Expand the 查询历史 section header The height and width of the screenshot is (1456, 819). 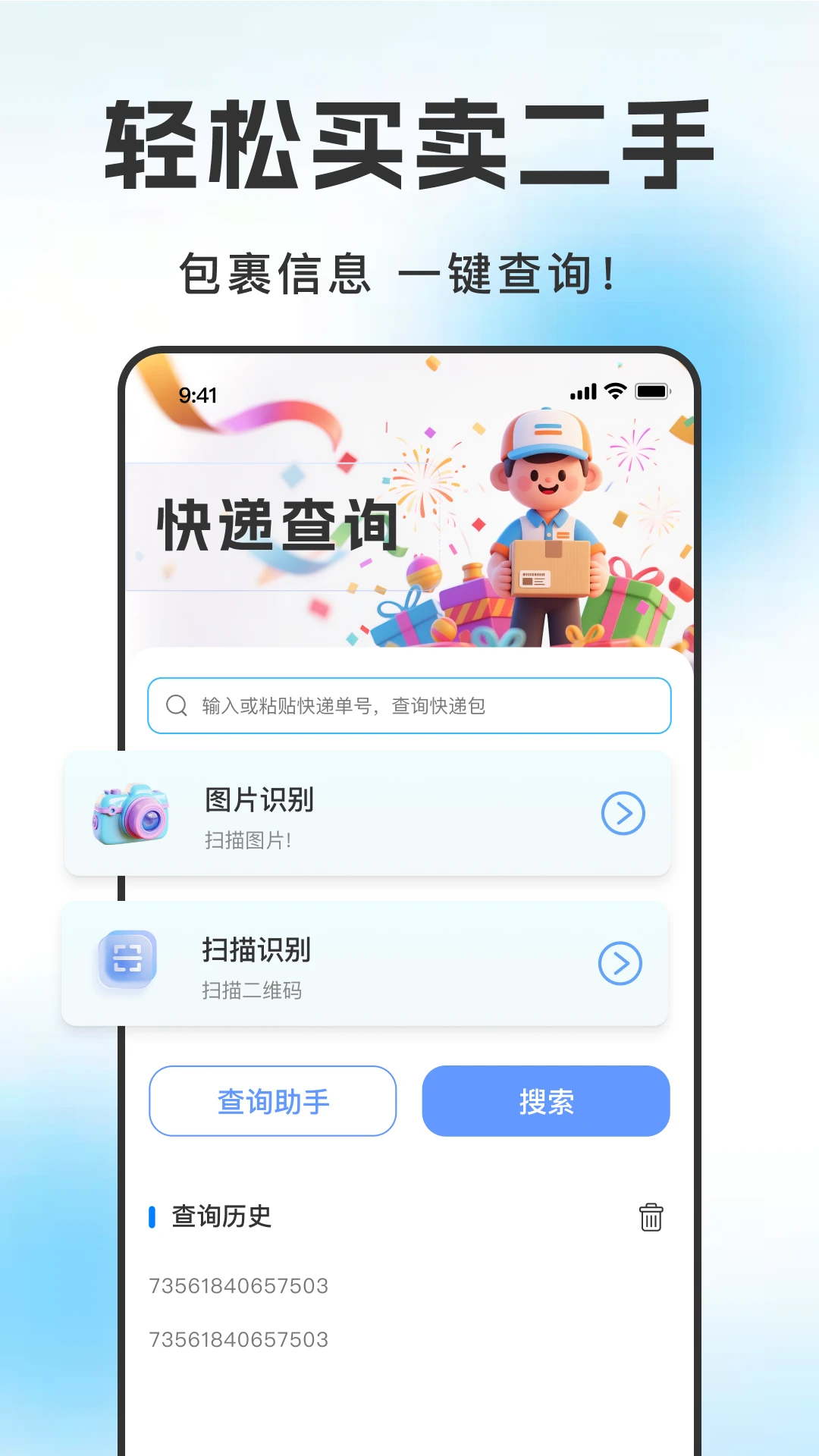point(222,1217)
